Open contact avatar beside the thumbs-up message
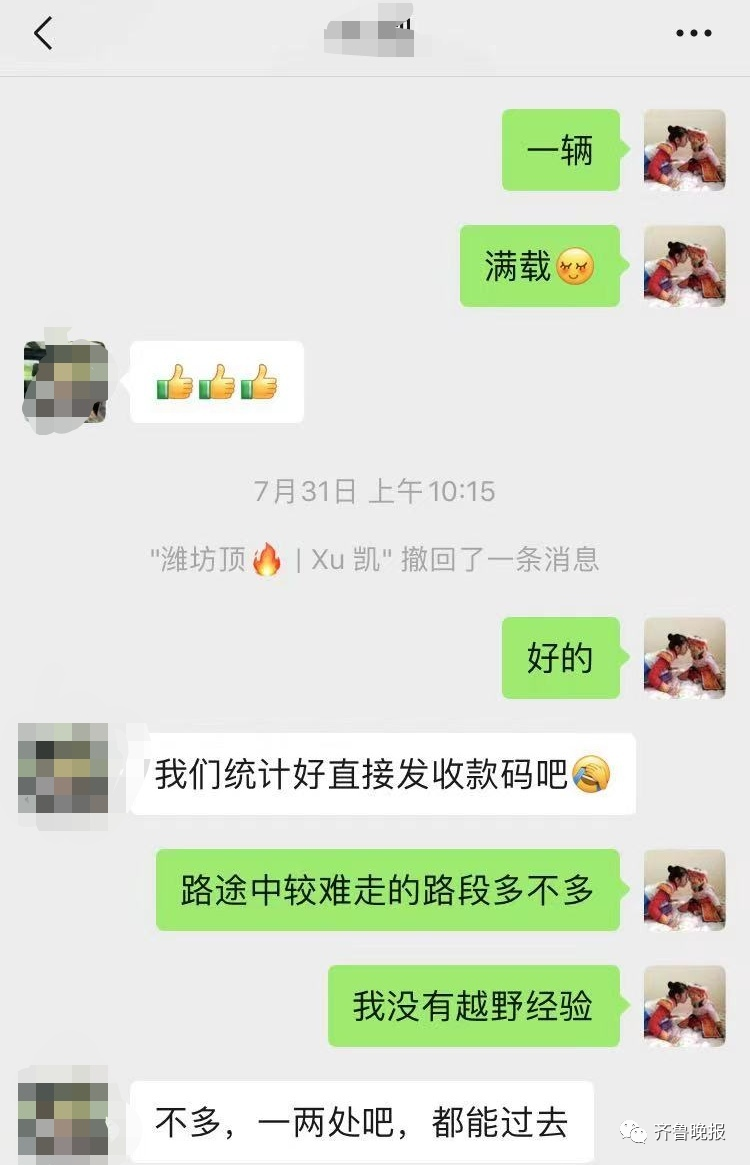 pos(65,382)
